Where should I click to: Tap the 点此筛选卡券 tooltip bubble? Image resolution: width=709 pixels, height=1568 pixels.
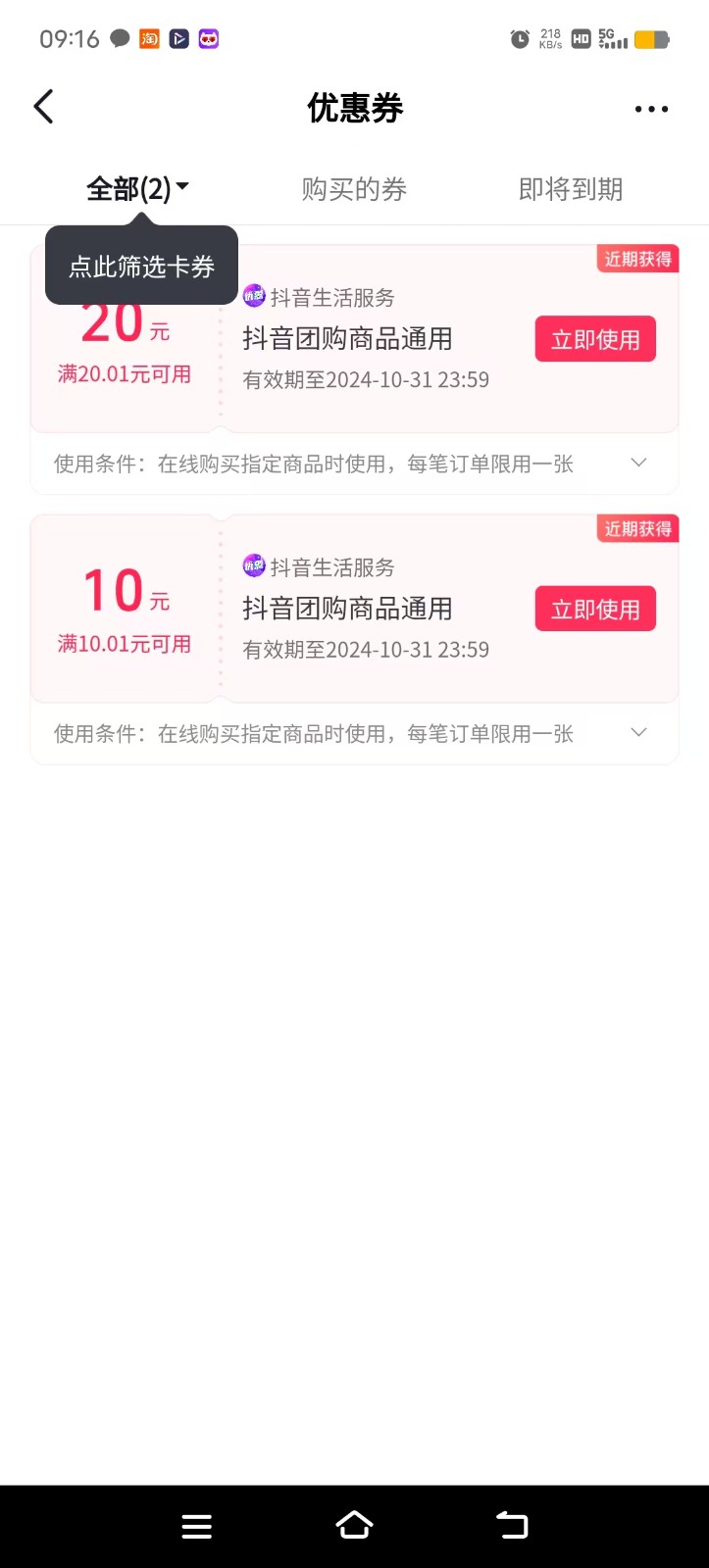click(140, 264)
